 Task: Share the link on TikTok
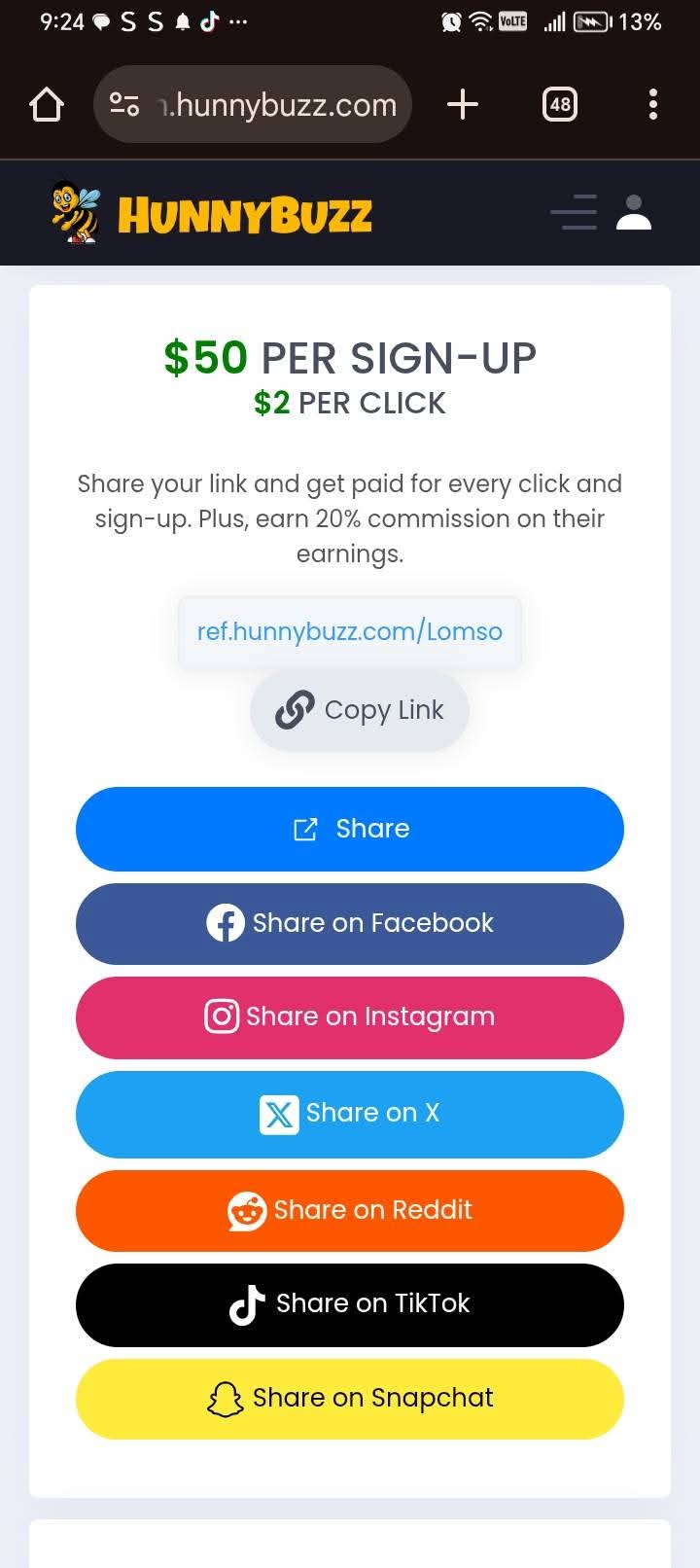click(350, 1304)
